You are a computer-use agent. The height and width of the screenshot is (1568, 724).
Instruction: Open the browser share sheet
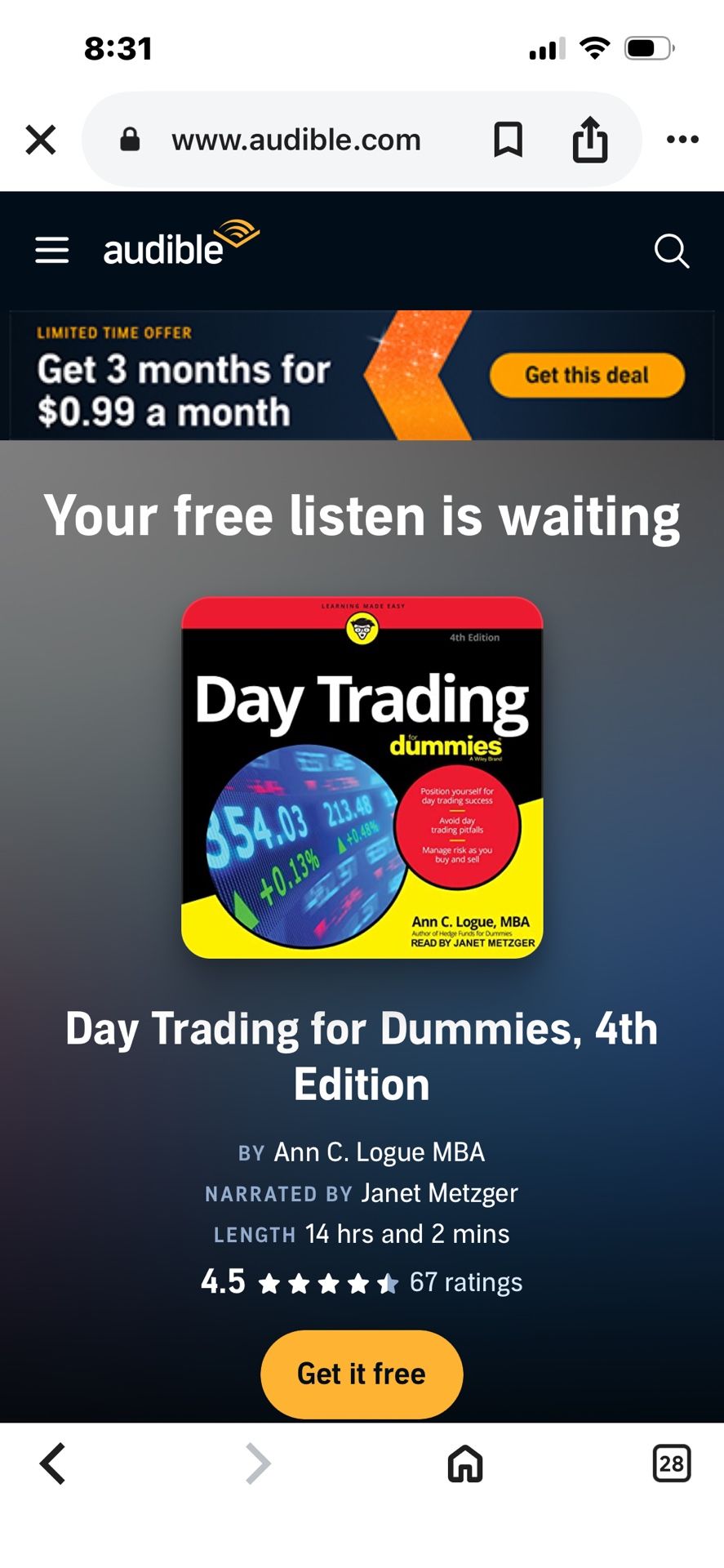[x=589, y=139]
